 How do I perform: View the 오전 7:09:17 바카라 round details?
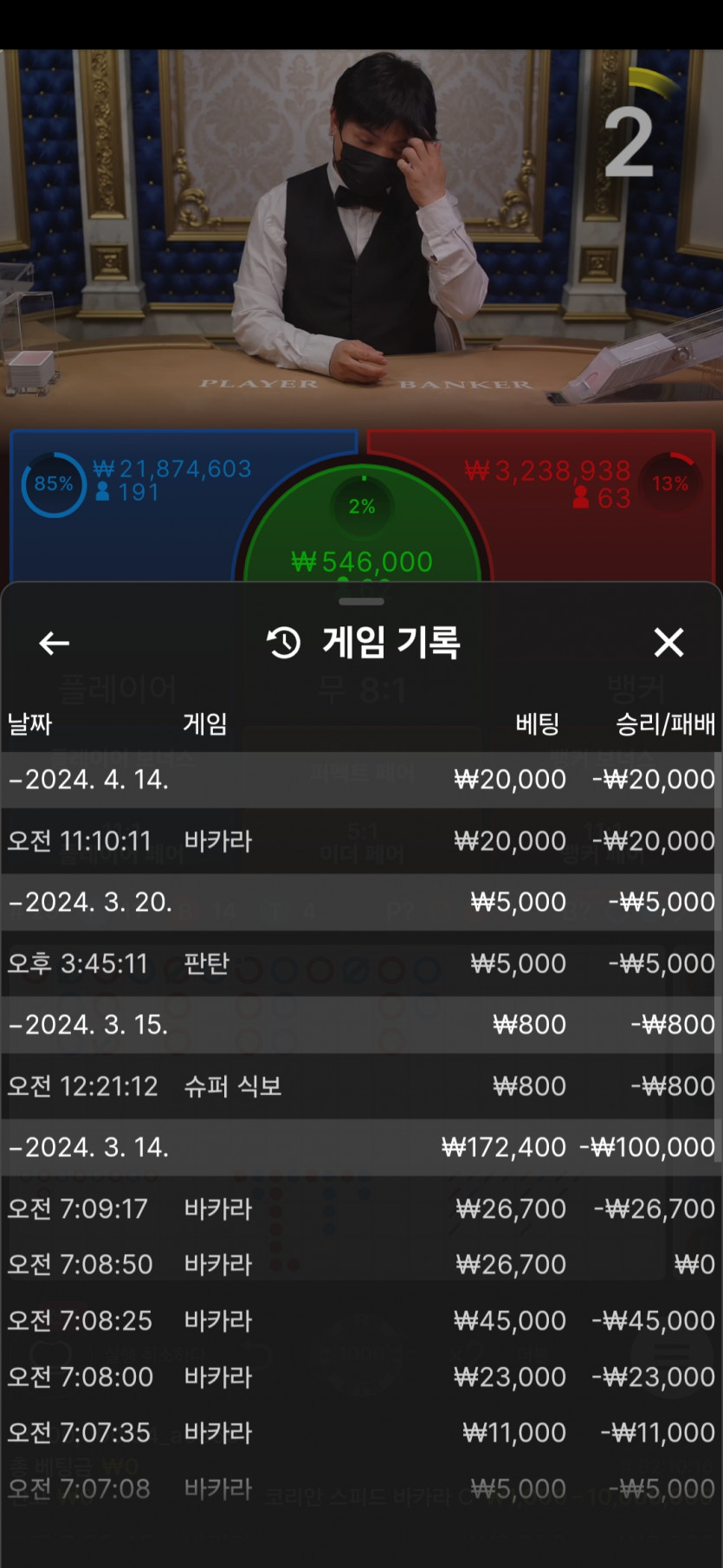pos(361,1208)
